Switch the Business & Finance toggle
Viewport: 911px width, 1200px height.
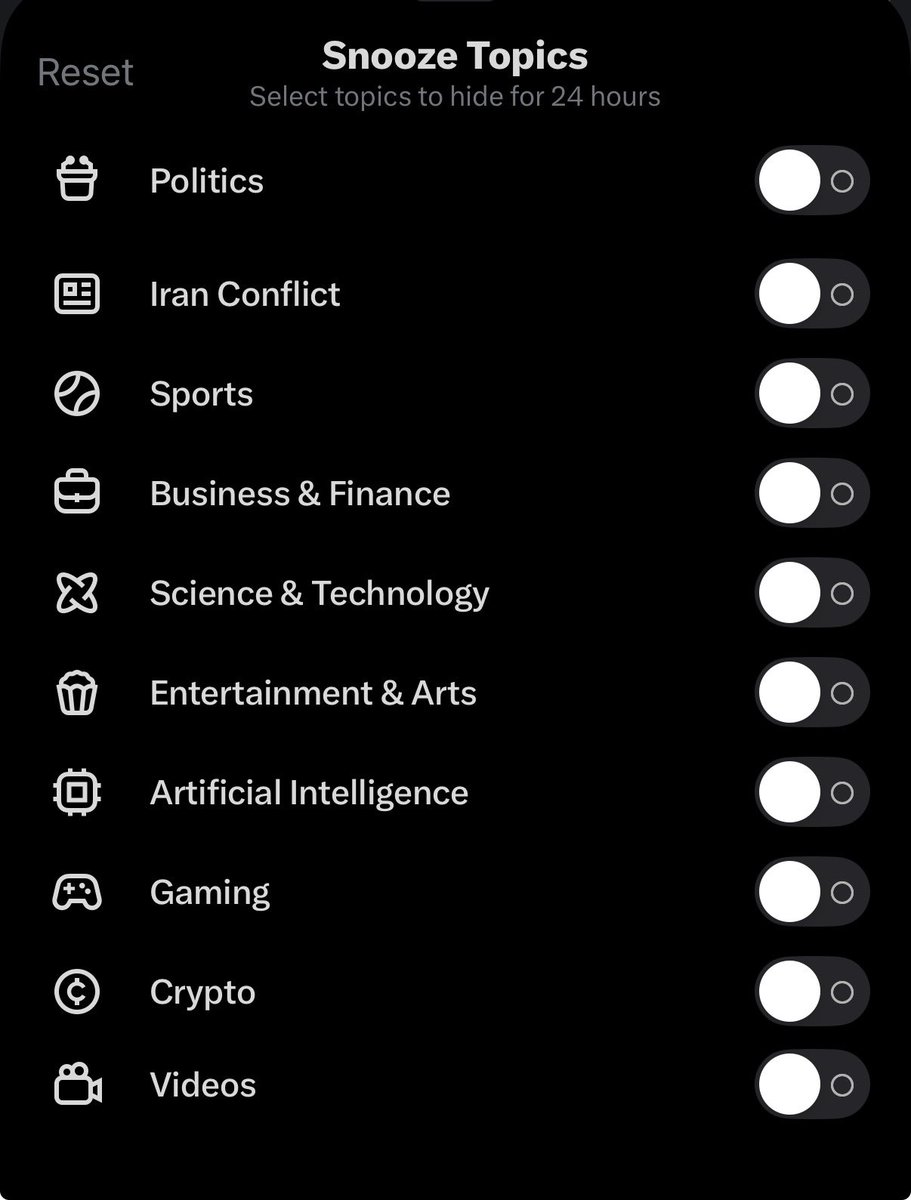coord(811,494)
